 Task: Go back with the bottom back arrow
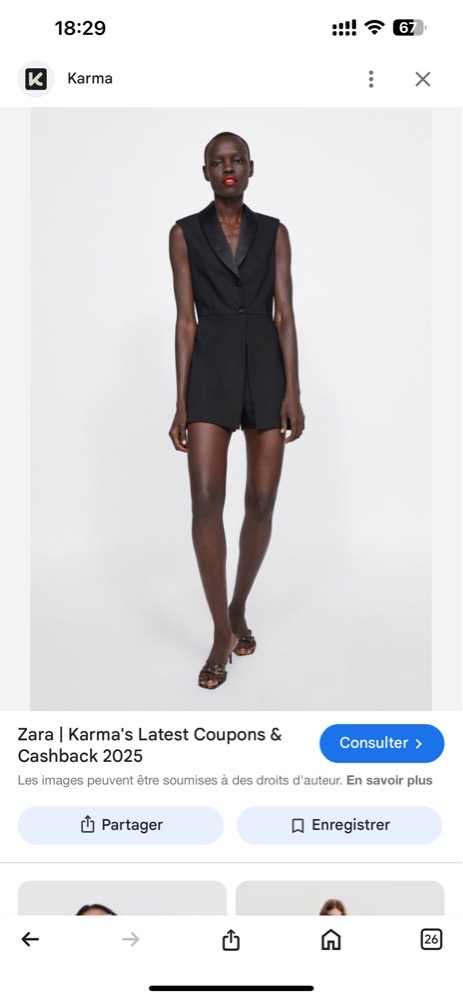(30, 939)
